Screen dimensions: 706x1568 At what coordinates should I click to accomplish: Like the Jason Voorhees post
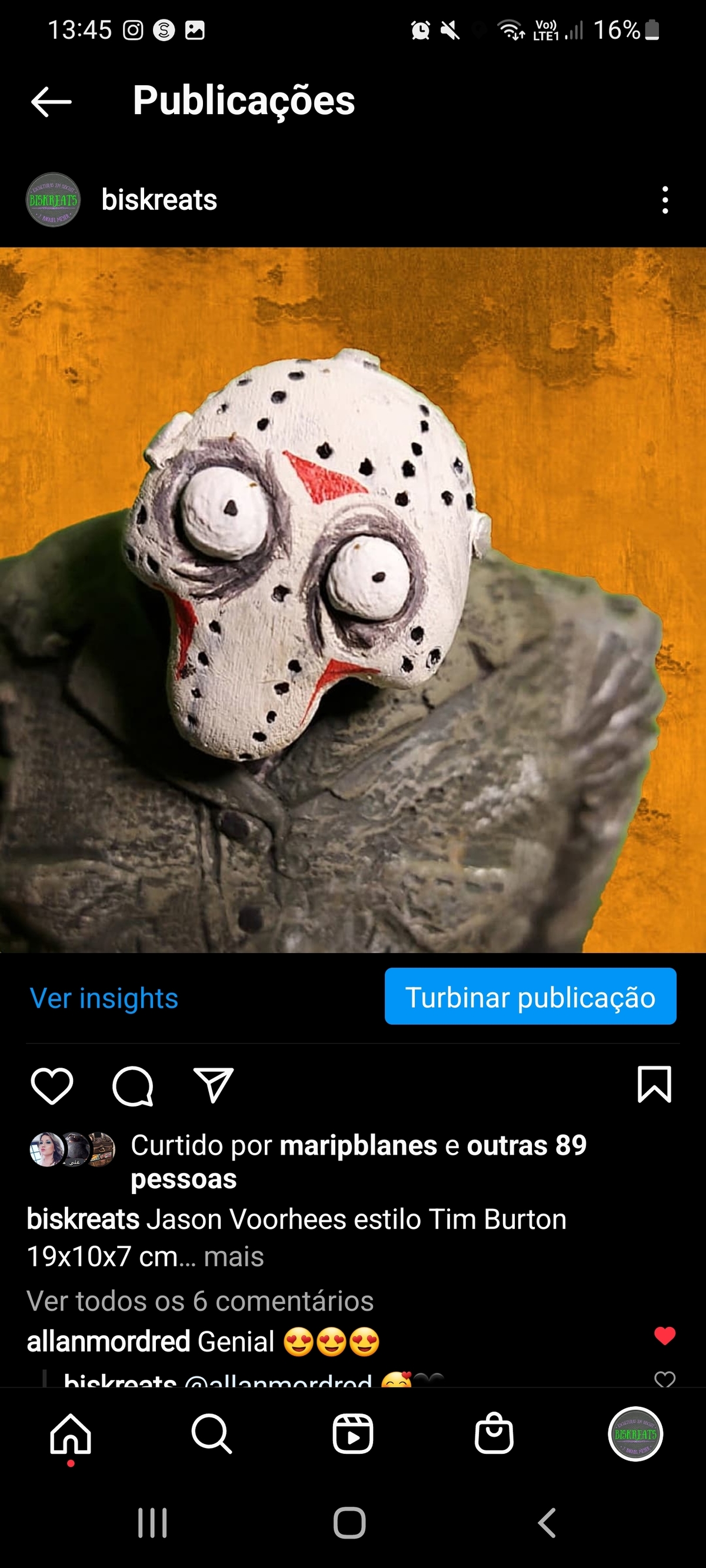(x=52, y=1085)
